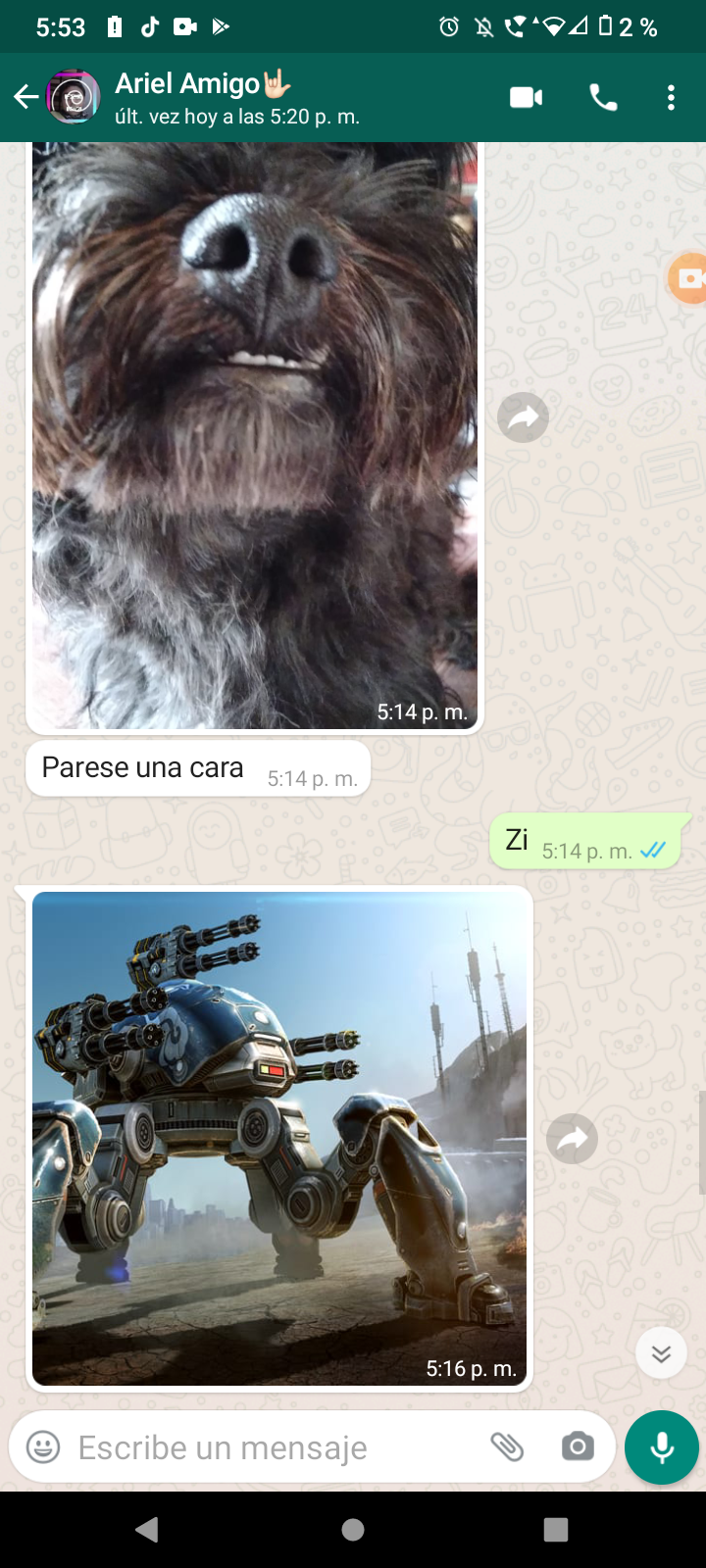Open the overflow menu
706x1568 pixels.
click(x=671, y=97)
